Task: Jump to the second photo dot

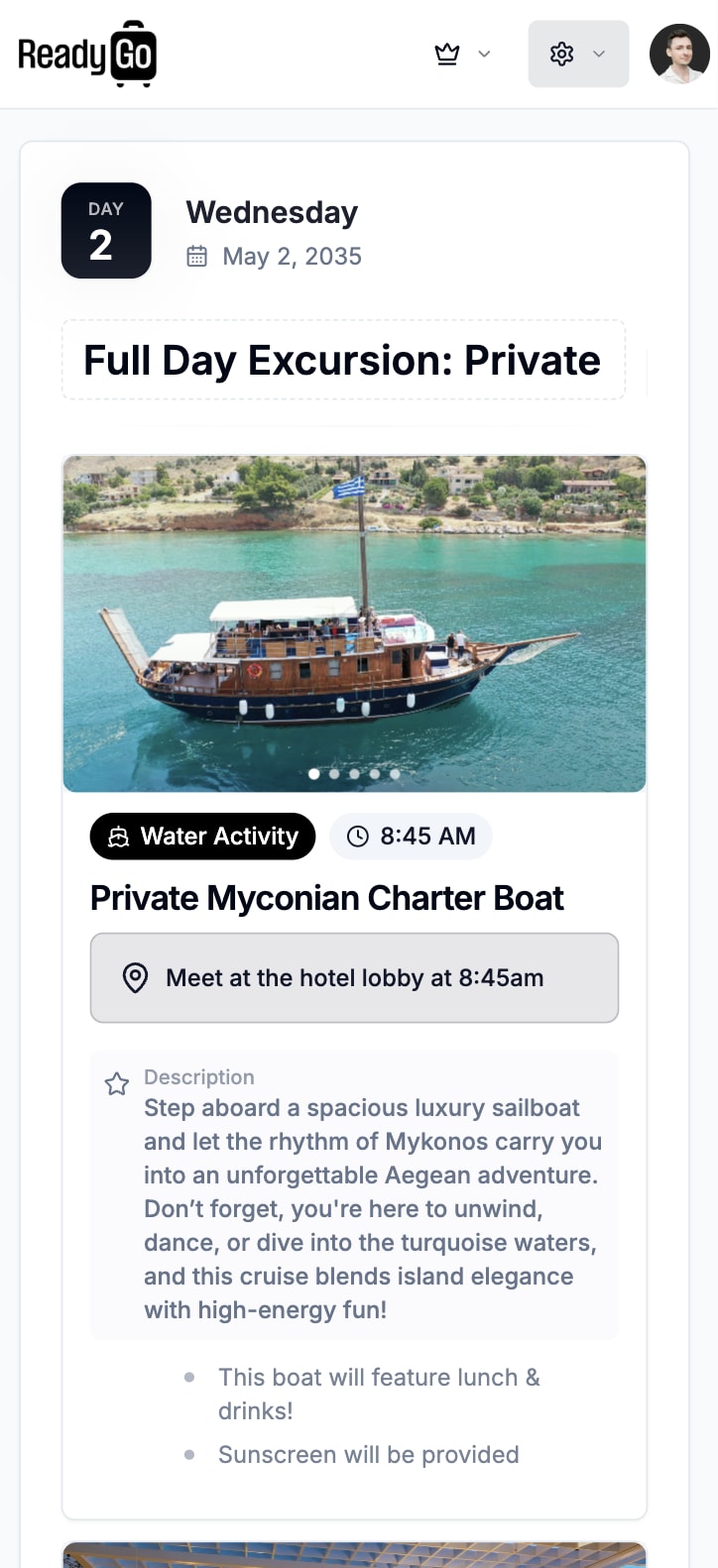Action: [334, 774]
